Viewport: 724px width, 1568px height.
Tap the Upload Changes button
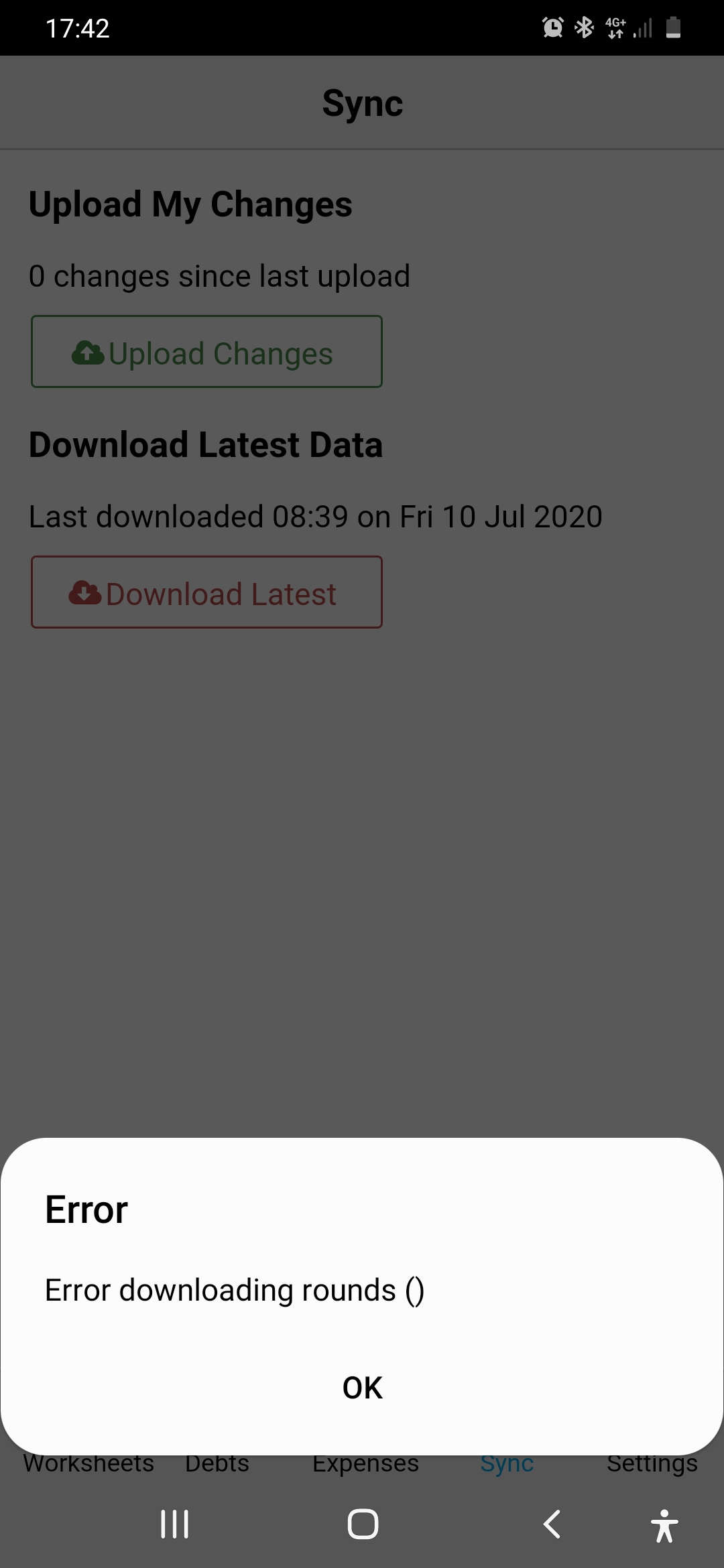click(x=206, y=352)
